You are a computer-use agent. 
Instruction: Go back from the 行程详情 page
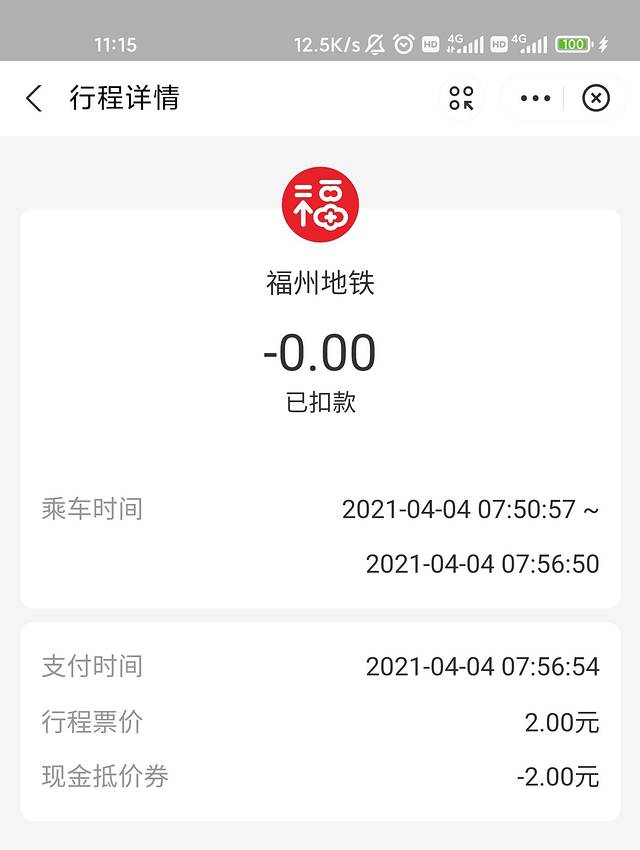(x=34, y=98)
